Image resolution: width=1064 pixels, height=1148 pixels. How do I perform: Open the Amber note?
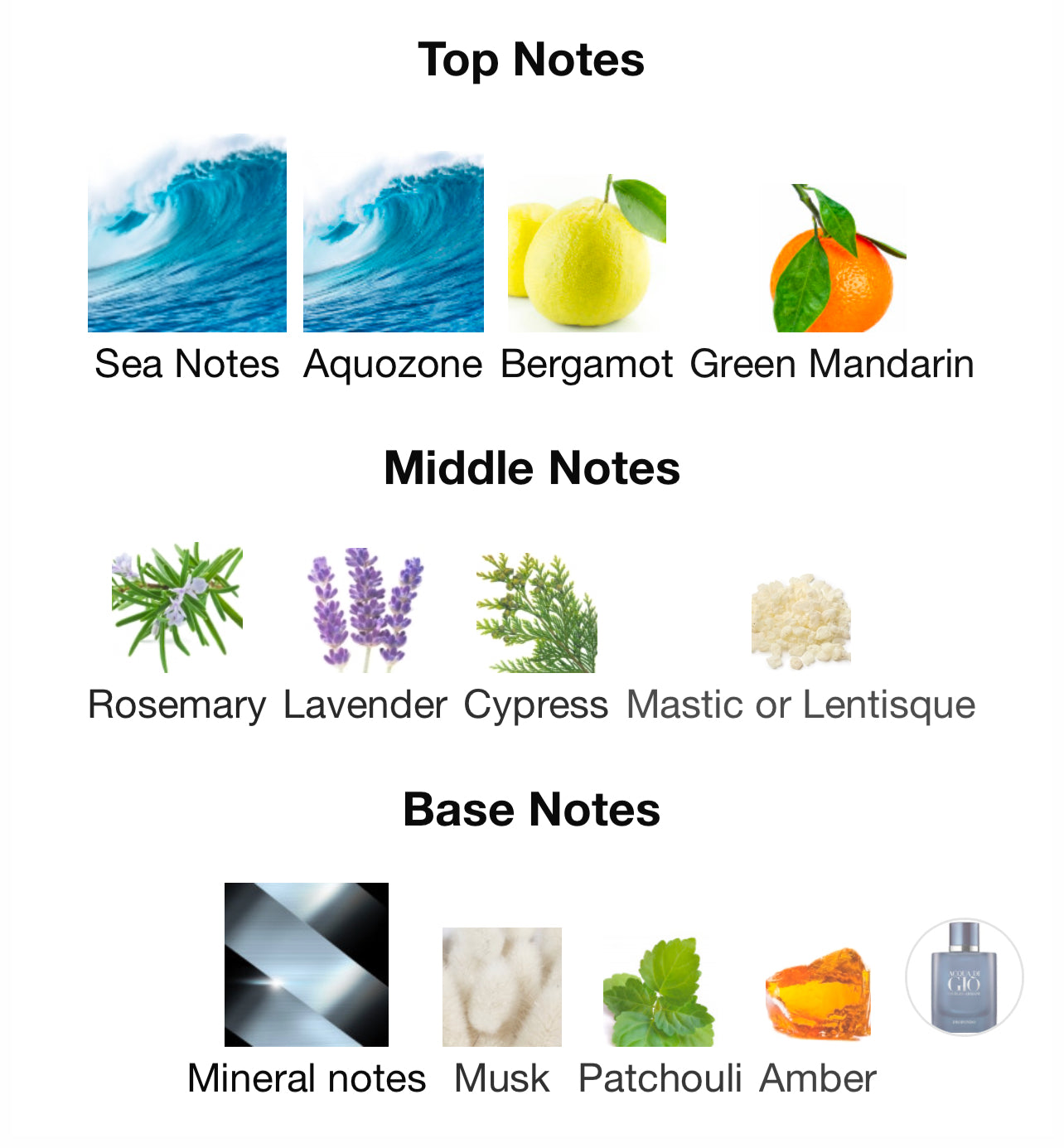pos(818,993)
